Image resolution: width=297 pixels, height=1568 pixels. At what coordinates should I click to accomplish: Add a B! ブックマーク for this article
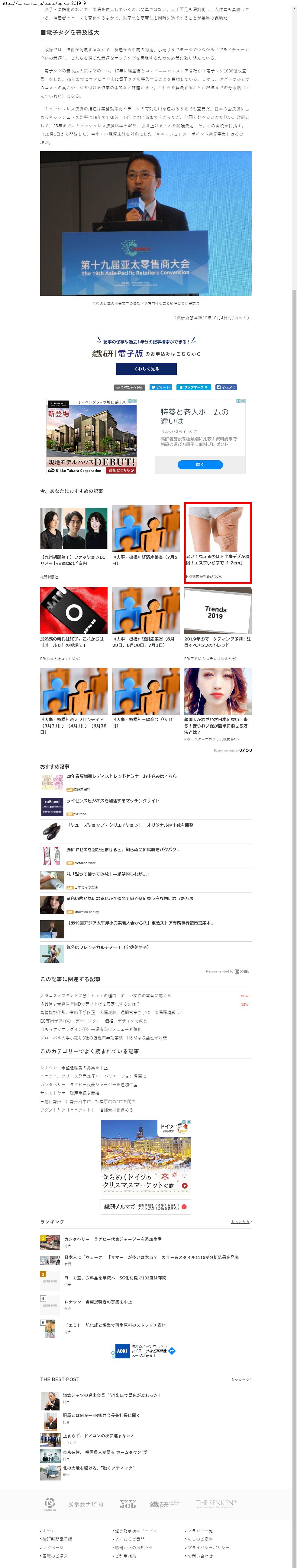click(x=193, y=387)
